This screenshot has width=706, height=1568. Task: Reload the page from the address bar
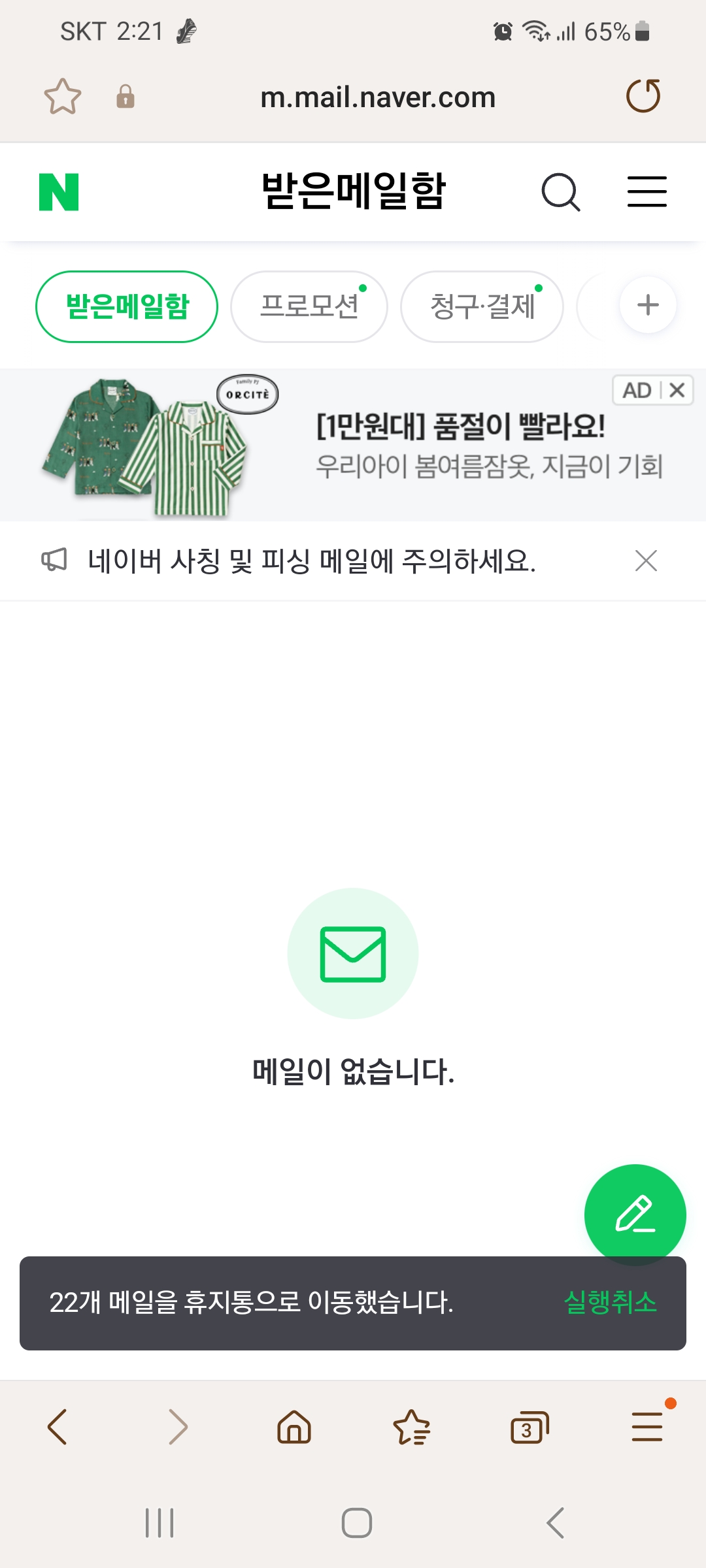[643, 97]
